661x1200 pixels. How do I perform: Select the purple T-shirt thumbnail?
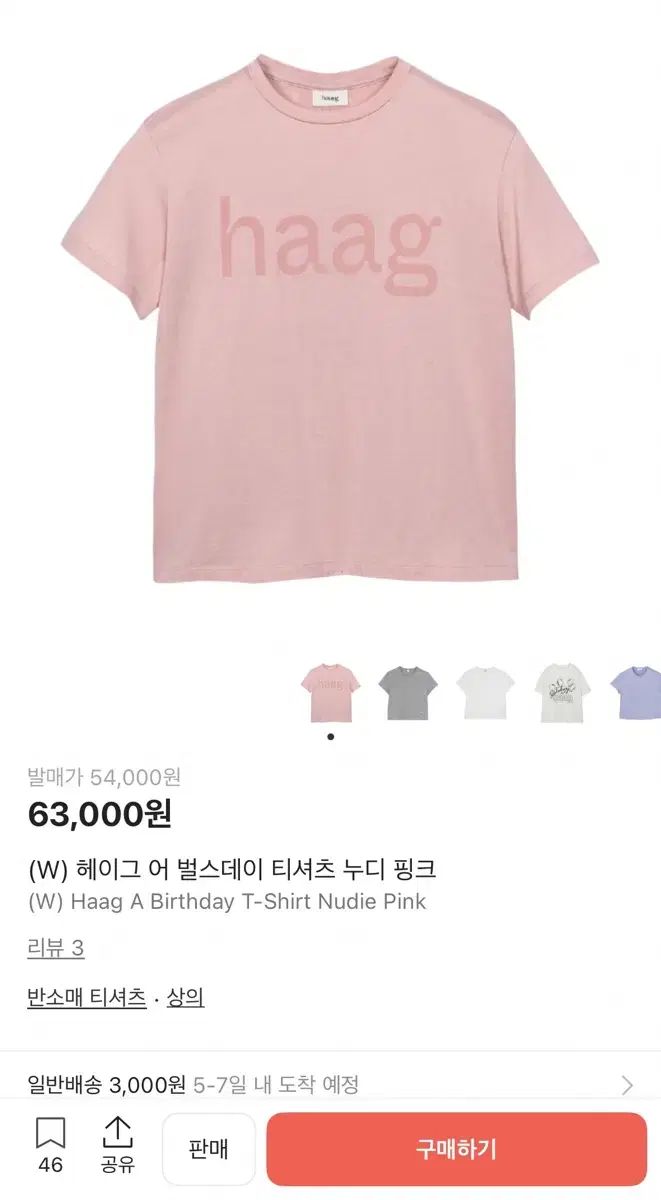[x=638, y=692]
